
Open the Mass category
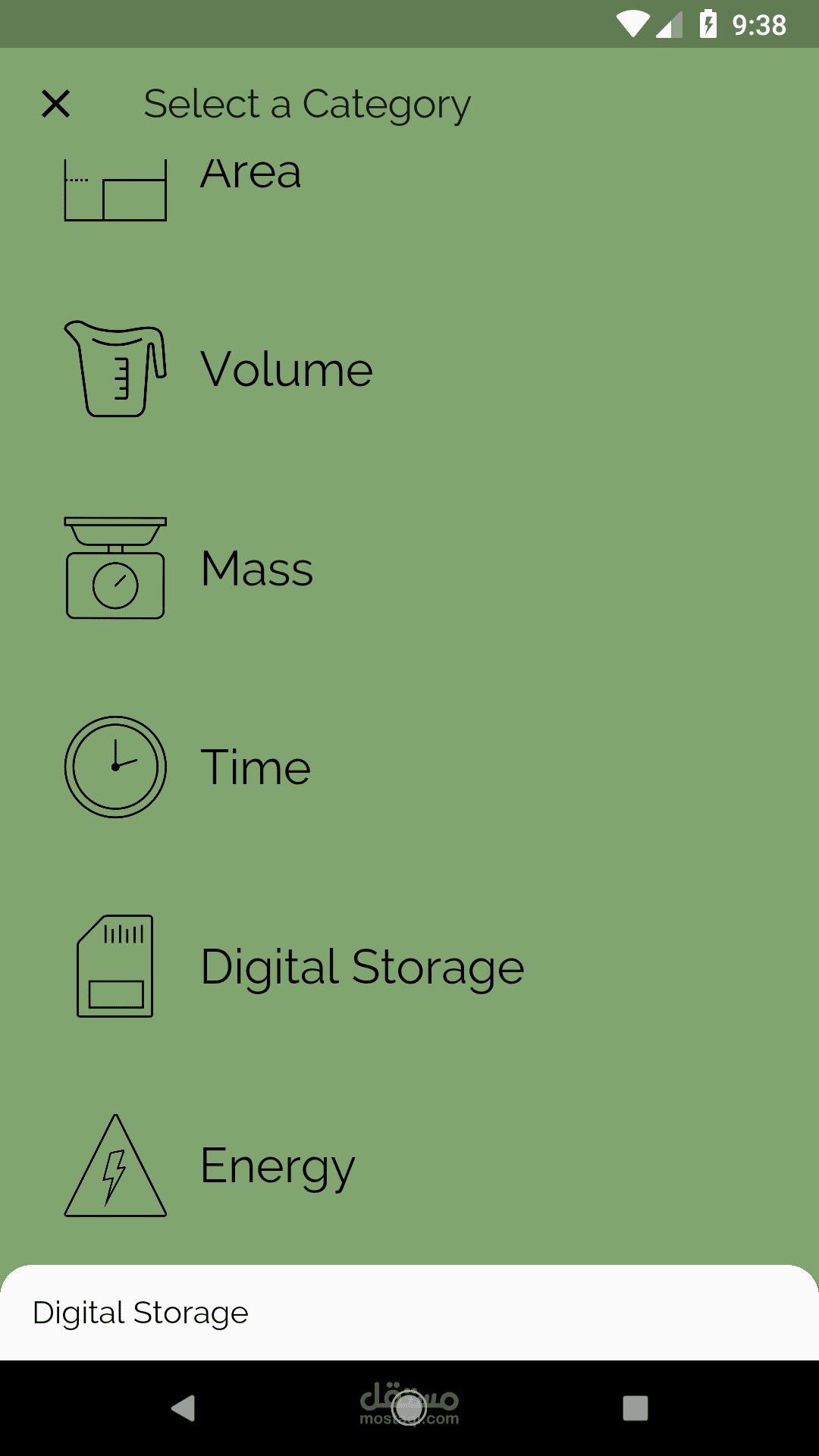257,569
